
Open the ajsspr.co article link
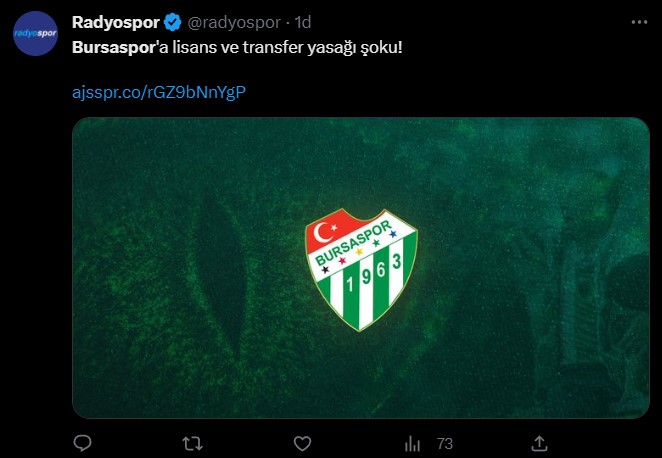[x=159, y=92]
